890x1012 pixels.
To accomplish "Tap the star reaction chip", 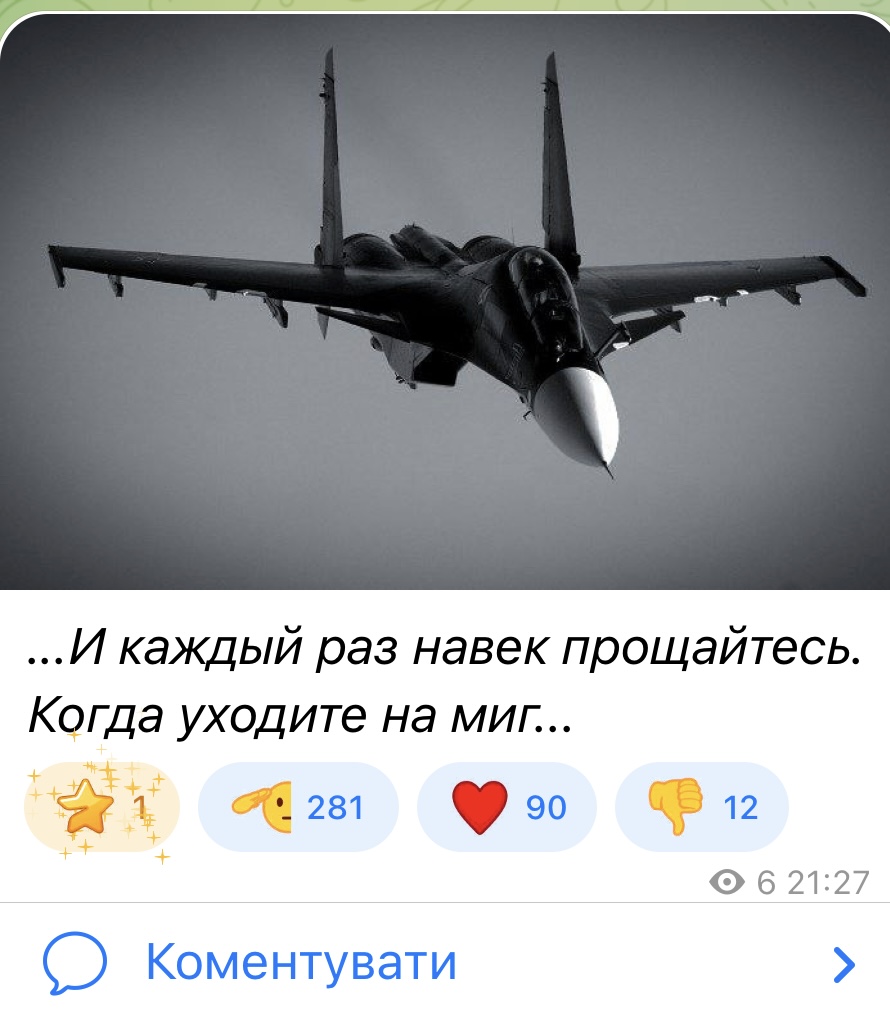I will tap(101, 806).
